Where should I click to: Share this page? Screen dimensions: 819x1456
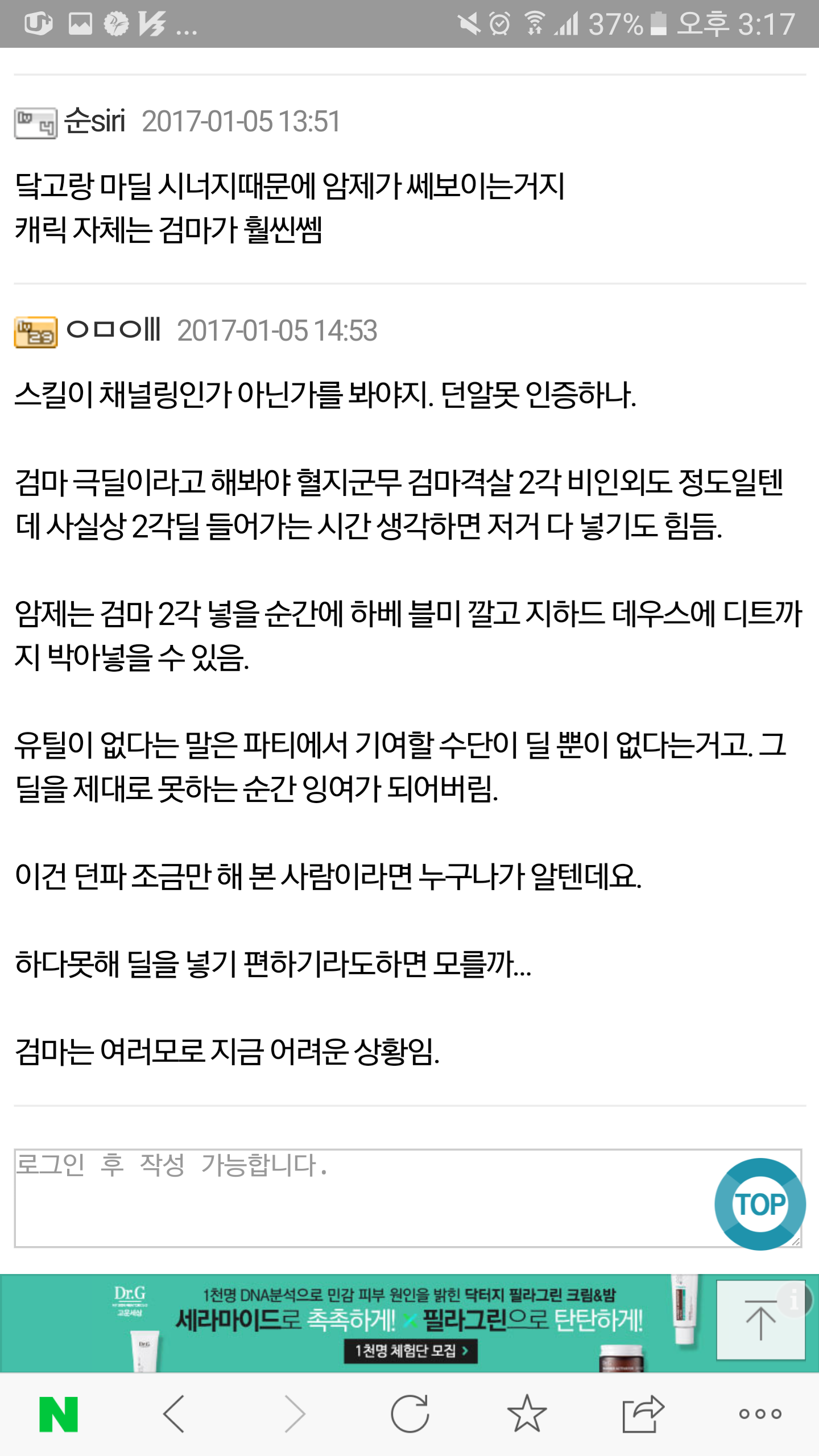point(643,1414)
